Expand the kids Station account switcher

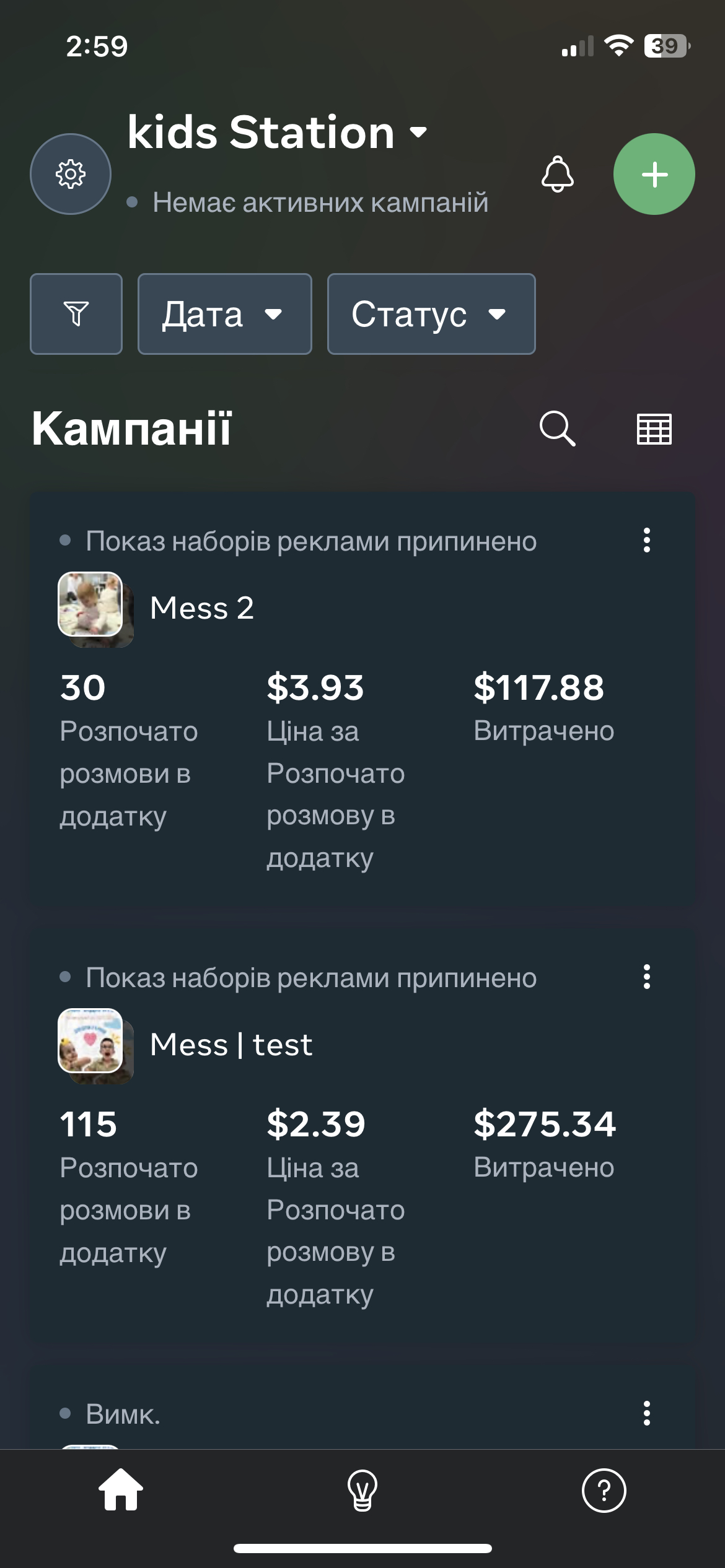[276, 133]
